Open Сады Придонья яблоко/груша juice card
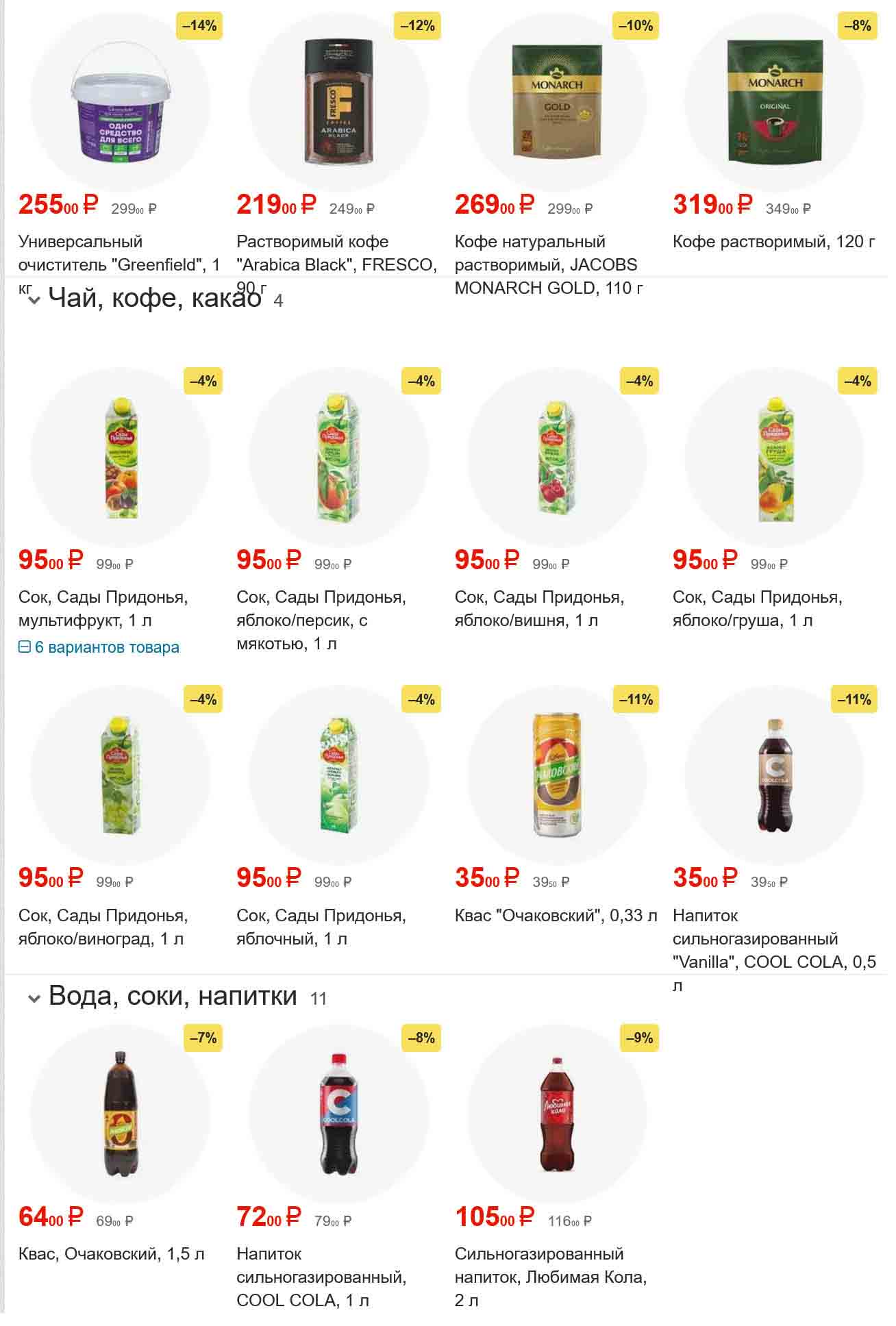The image size is (896, 1326). [x=774, y=458]
